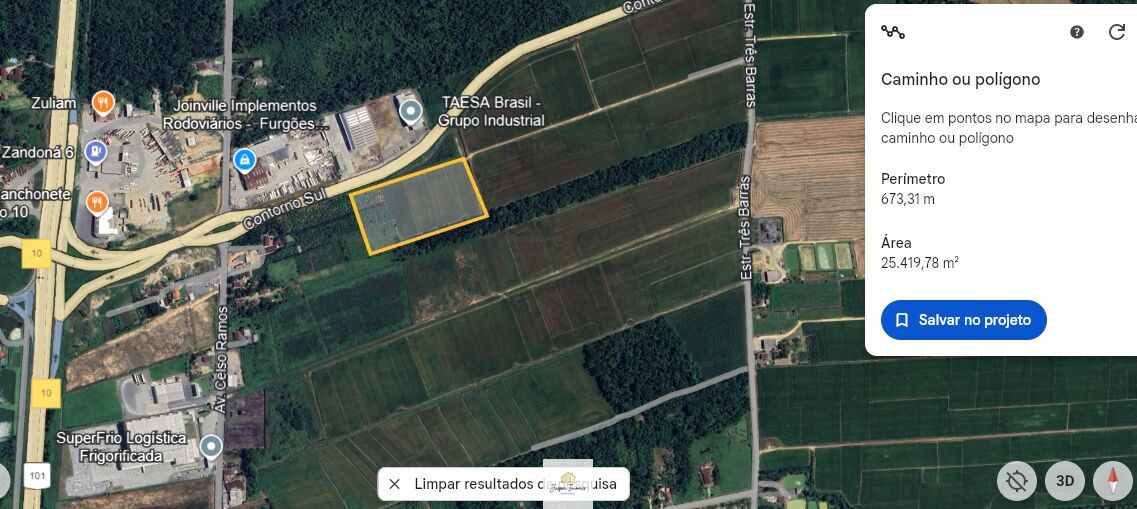
Task: Open the Zuliam restaurant pin
Action: pyautogui.click(x=102, y=102)
